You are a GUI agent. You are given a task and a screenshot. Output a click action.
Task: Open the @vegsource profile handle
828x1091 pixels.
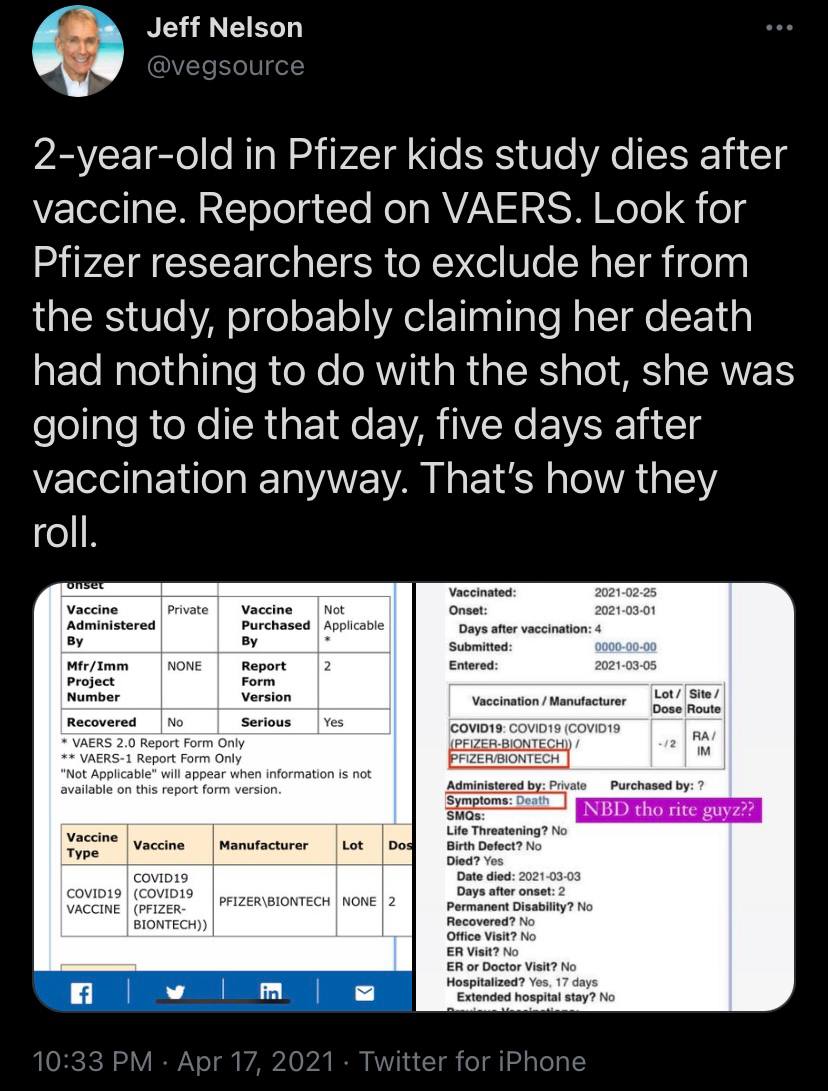tap(225, 65)
